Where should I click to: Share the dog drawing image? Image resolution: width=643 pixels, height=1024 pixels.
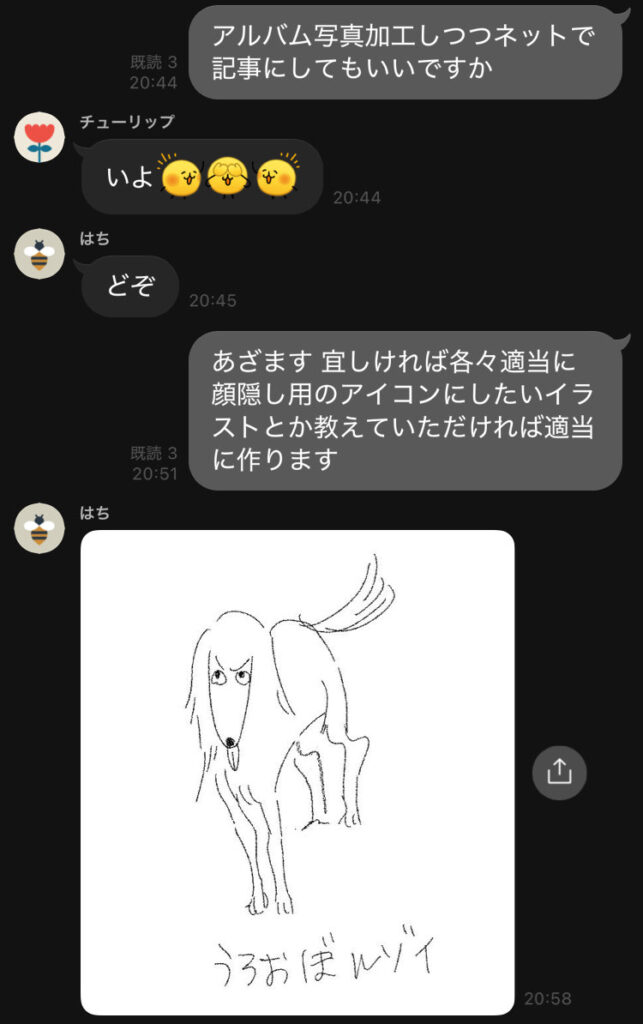tap(559, 772)
